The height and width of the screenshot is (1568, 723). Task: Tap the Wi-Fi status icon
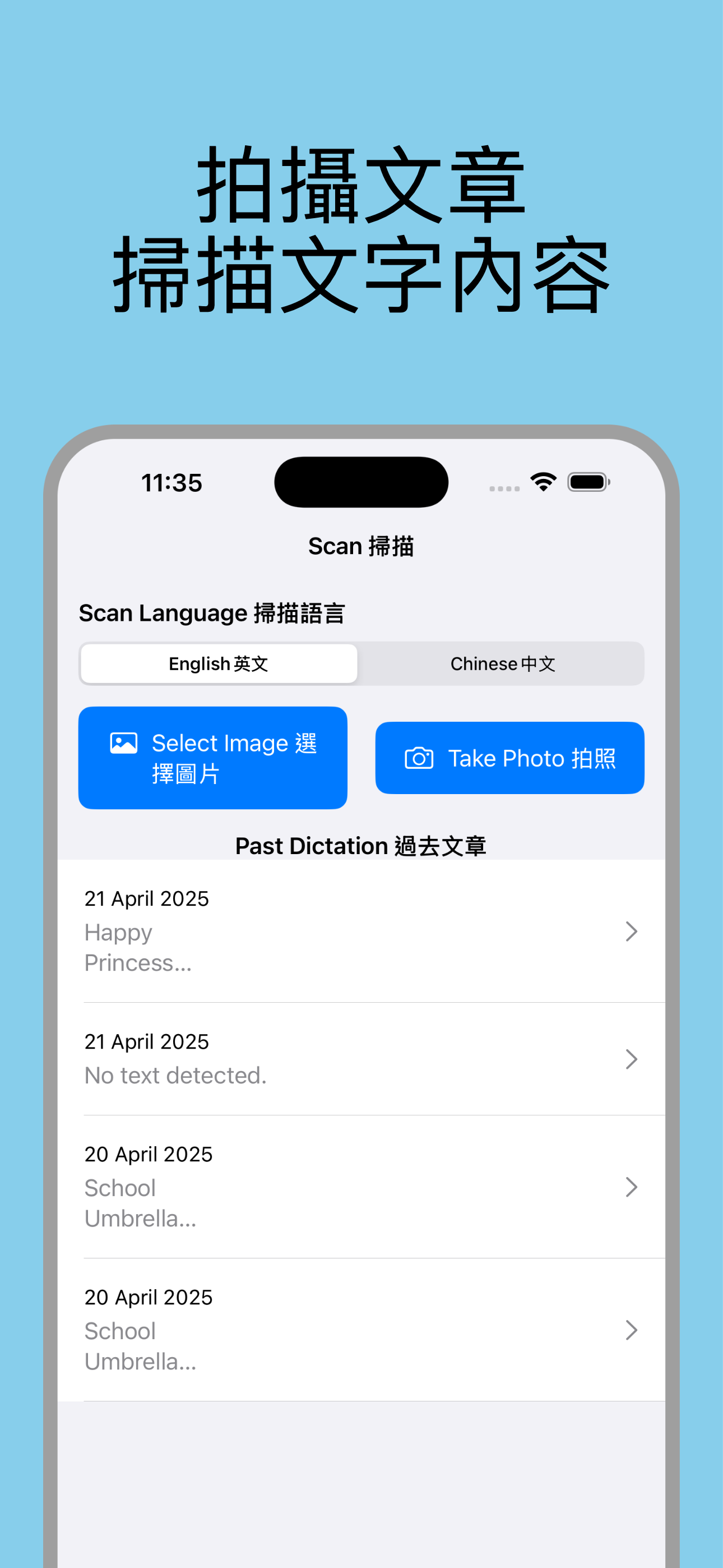[544, 482]
